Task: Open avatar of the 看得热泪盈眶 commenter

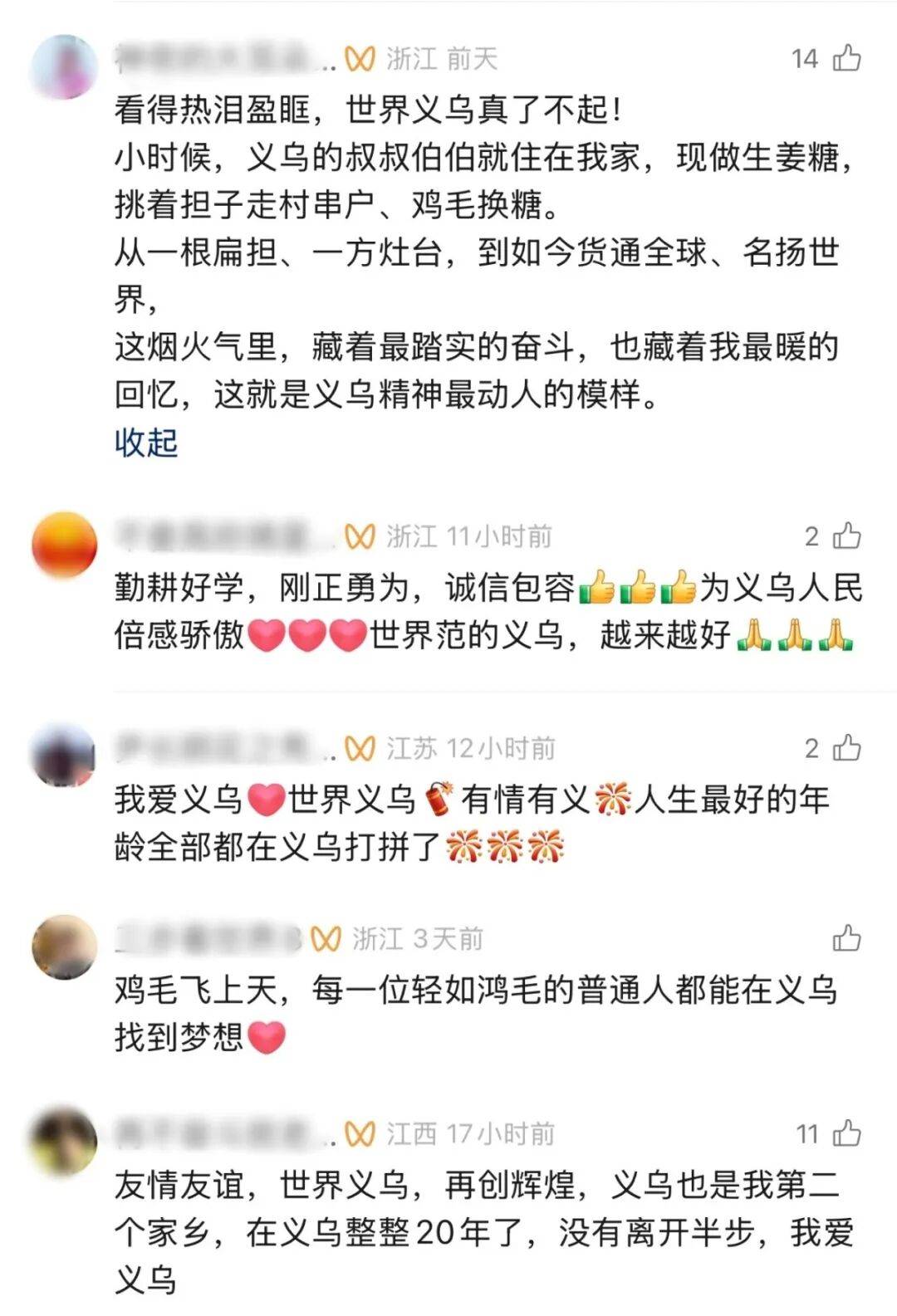Action: 64,67
